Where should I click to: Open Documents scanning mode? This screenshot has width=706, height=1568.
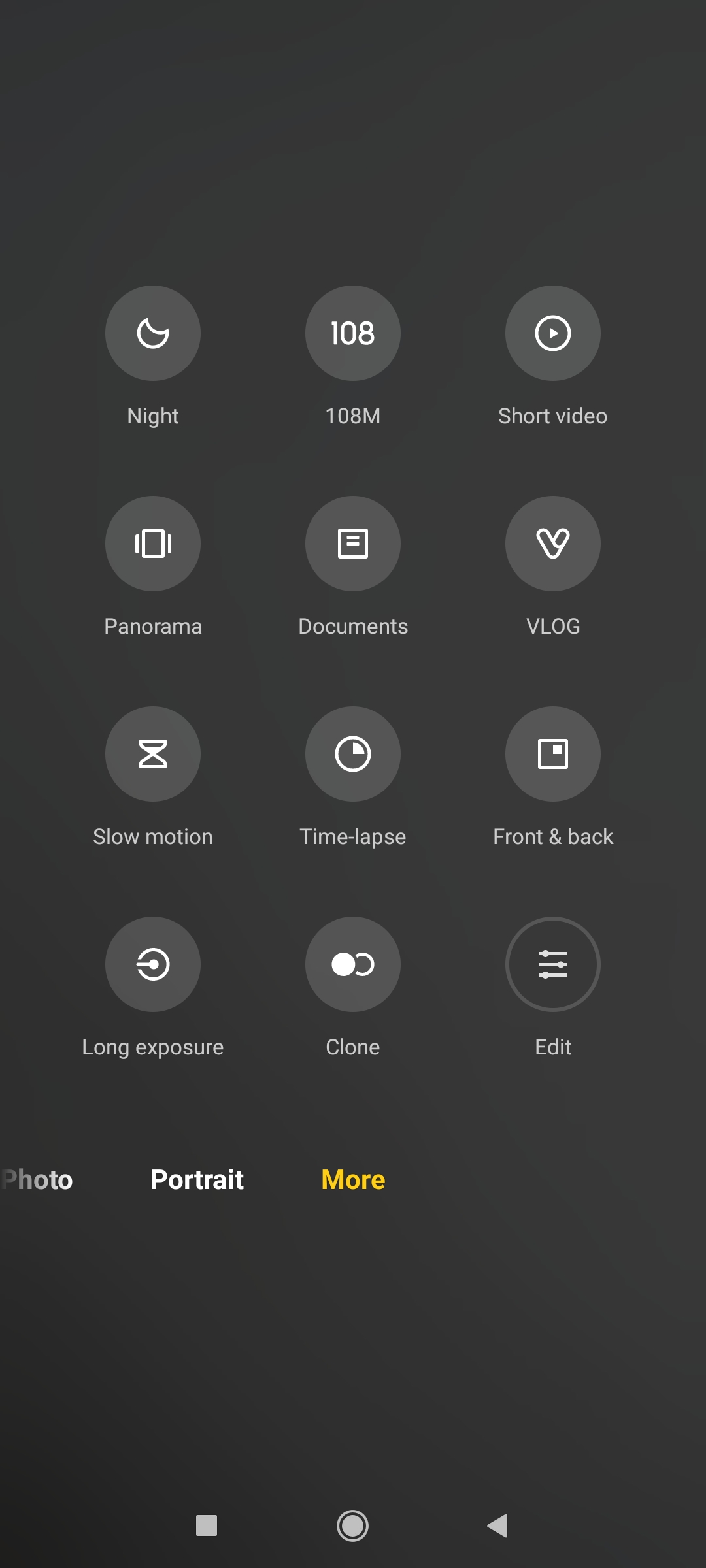[353, 544]
